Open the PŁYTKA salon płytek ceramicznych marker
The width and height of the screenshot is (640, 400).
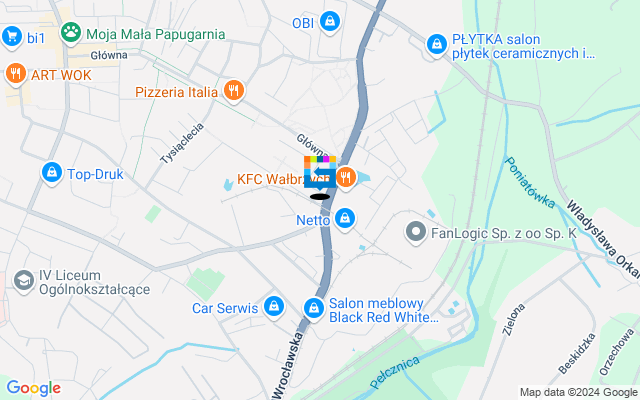pos(436,44)
